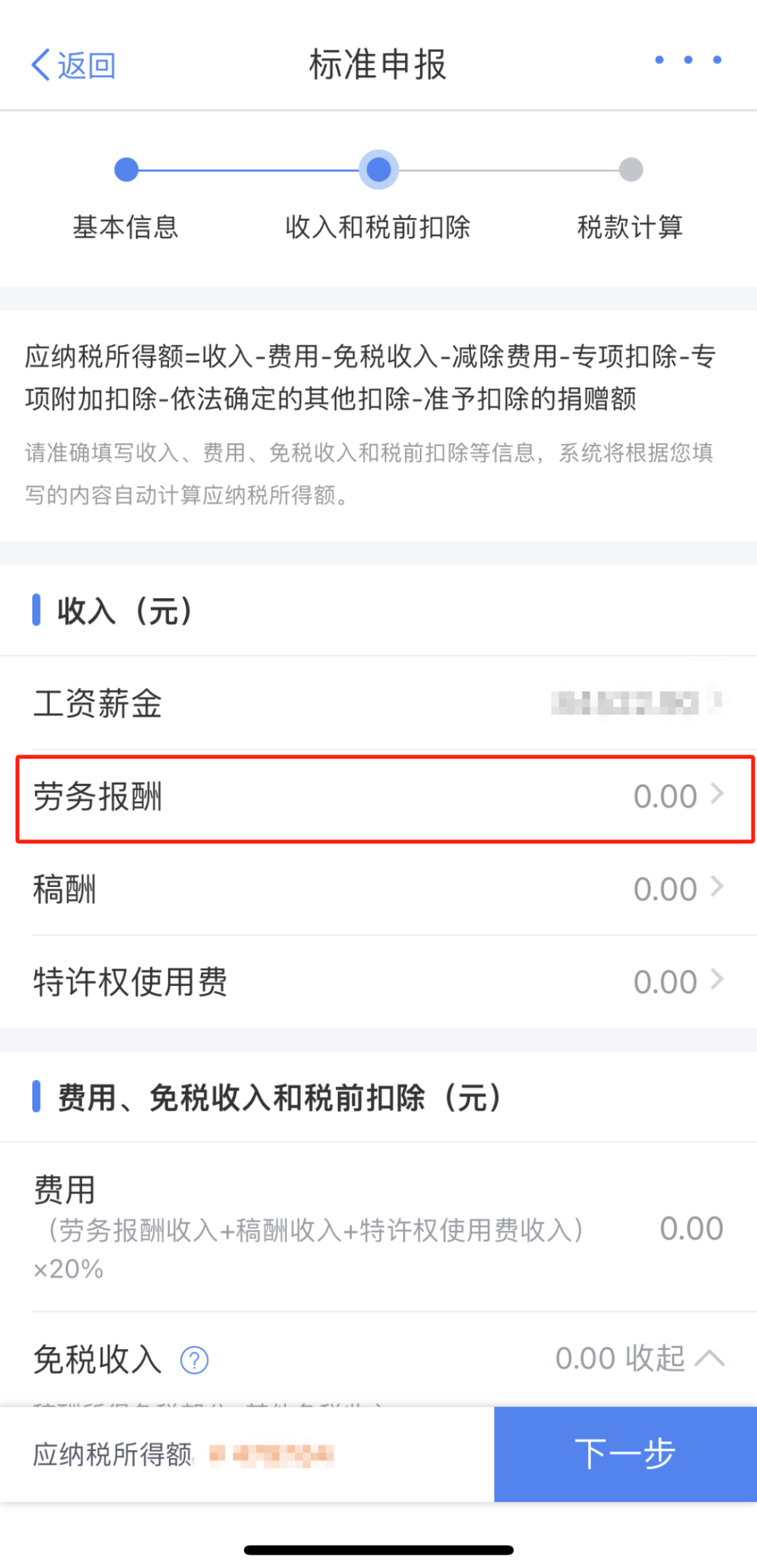Open the three-dot more options menu
This screenshot has width=757, height=1568.
(x=687, y=60)
